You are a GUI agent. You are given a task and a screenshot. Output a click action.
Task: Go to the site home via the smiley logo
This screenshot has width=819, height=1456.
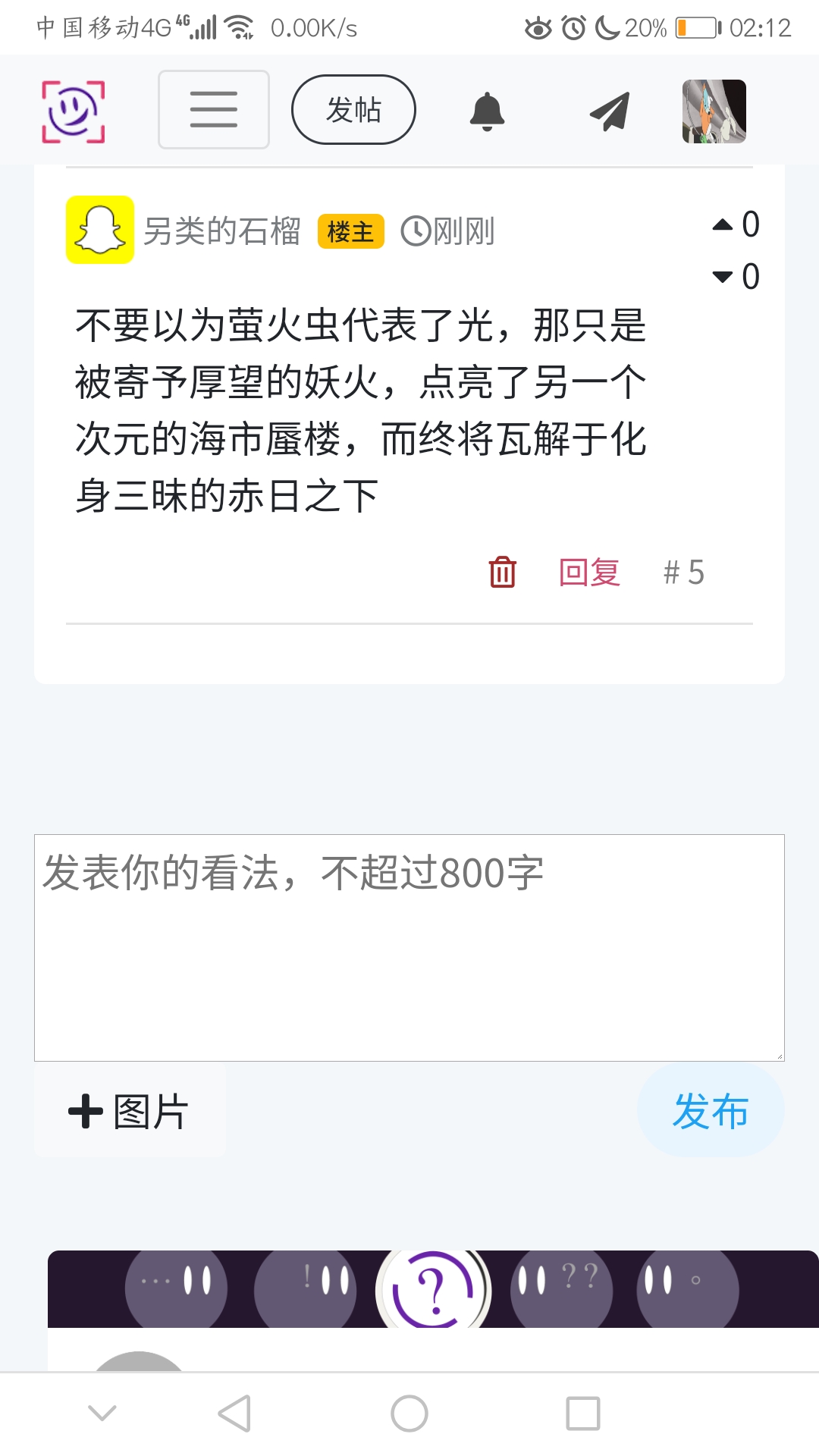[73, 111]
